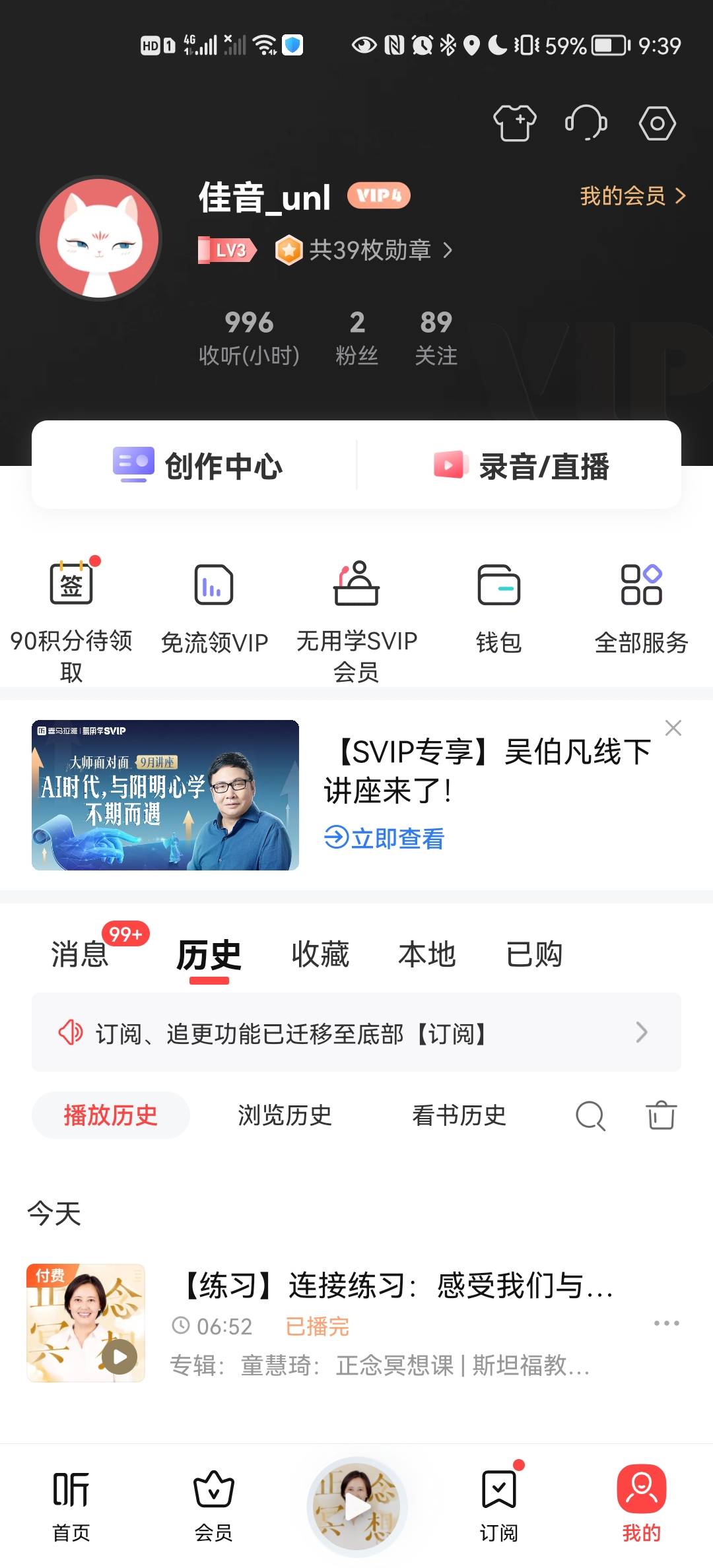Expand 我的会员 via its chevron
The width and height of the screenshot is (713, 1568).
[681, 196]
